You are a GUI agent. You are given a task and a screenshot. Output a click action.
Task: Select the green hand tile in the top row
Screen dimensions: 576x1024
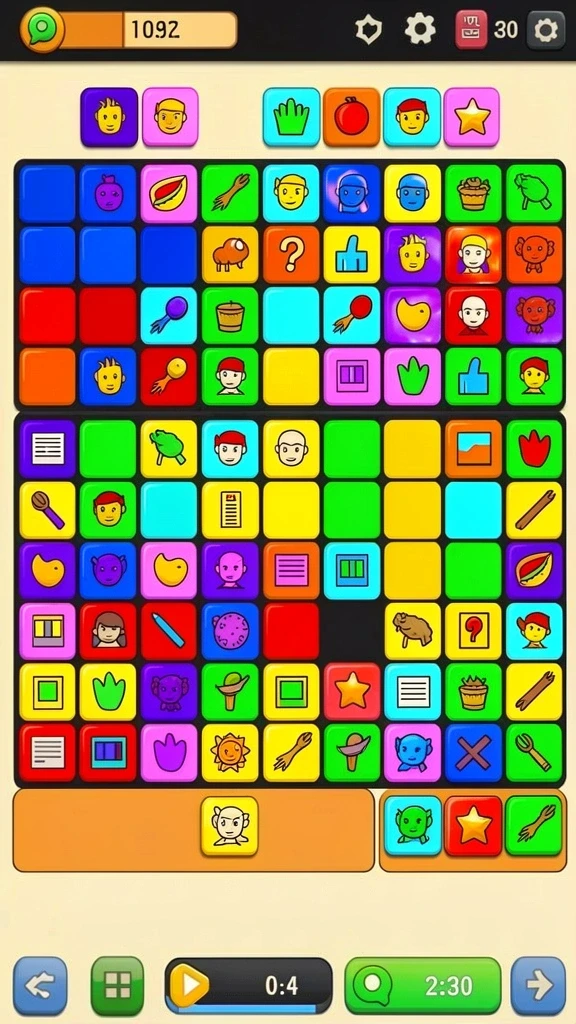[x=291, y=117]
